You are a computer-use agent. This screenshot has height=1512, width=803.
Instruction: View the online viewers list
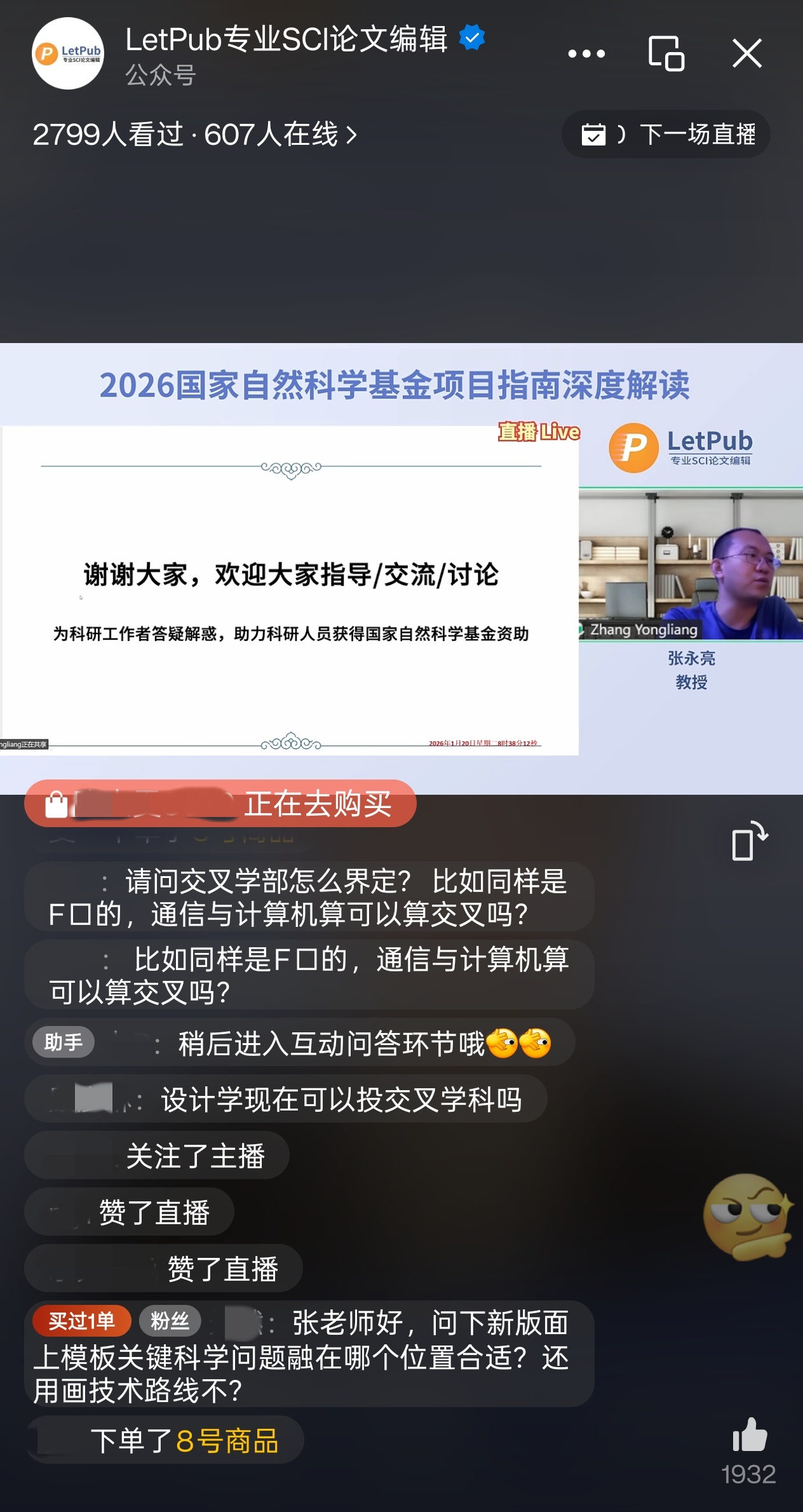(x=194, y=135)
